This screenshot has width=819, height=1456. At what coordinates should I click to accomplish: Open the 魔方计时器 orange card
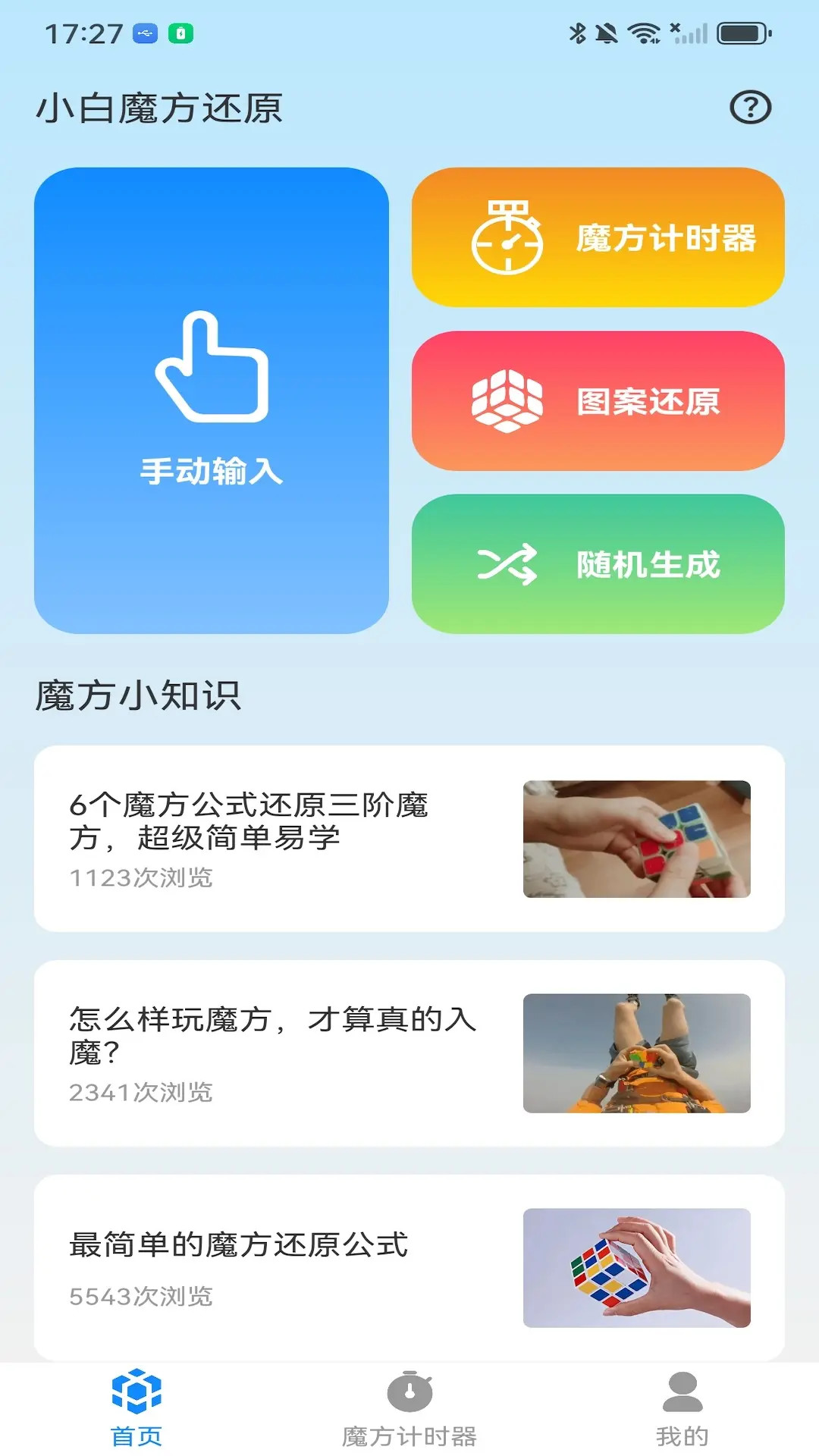tap(598, 237)
